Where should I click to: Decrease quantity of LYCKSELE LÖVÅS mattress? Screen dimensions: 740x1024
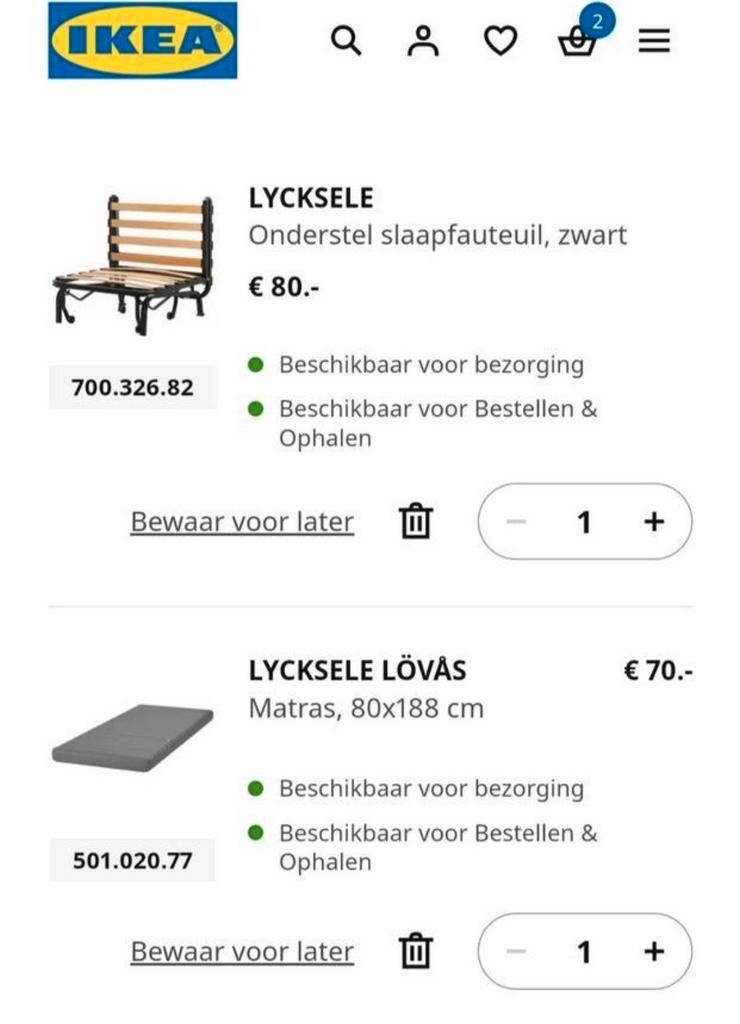516,951
